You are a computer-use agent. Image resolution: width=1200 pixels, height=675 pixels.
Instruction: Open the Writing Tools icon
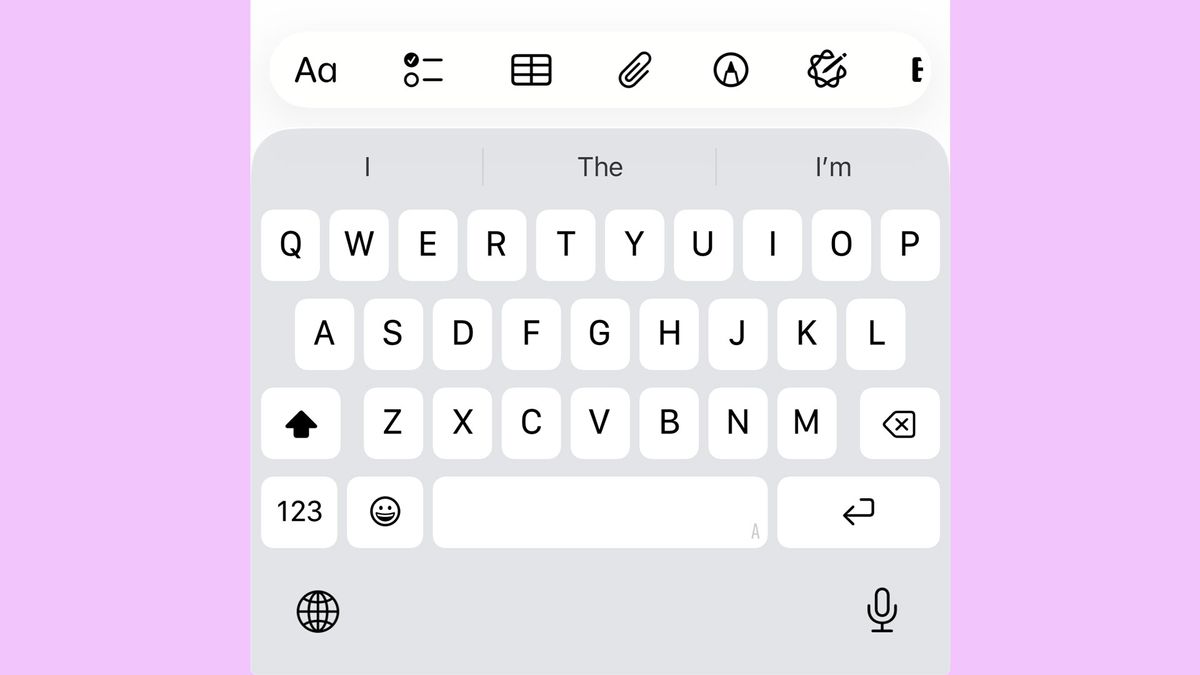[828, 70]
